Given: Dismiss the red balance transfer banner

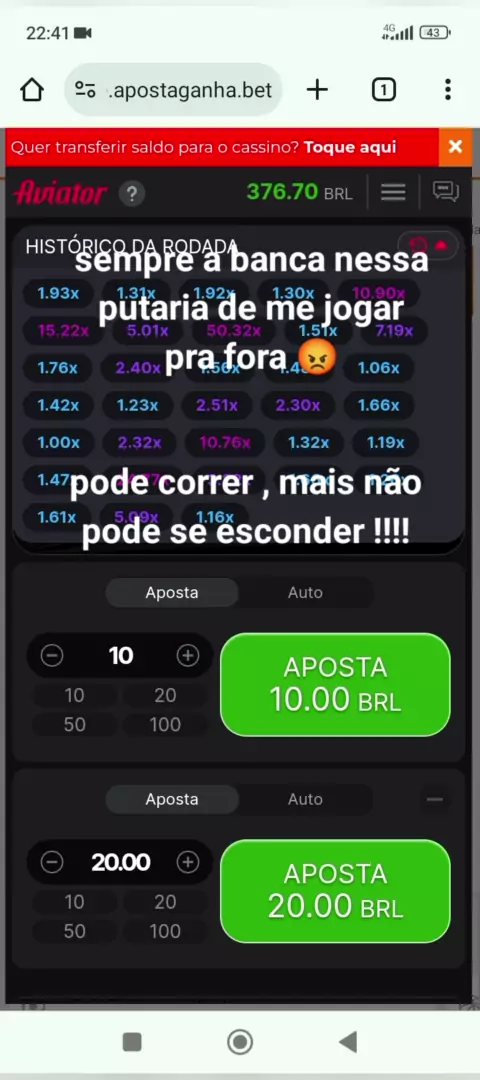Looking at the screenshot, I should 455,147.
